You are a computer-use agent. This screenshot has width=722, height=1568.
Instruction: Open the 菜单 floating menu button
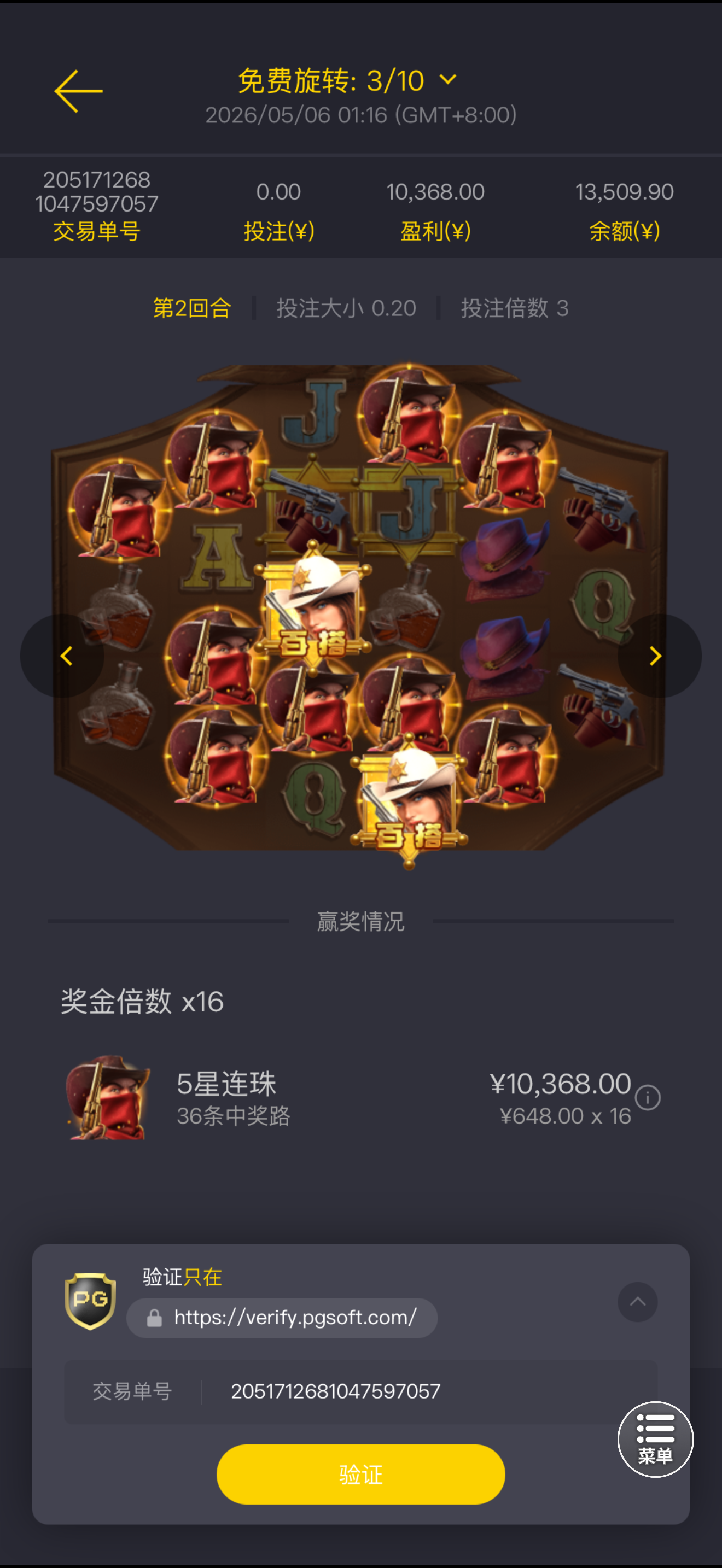pos(656,1440)
